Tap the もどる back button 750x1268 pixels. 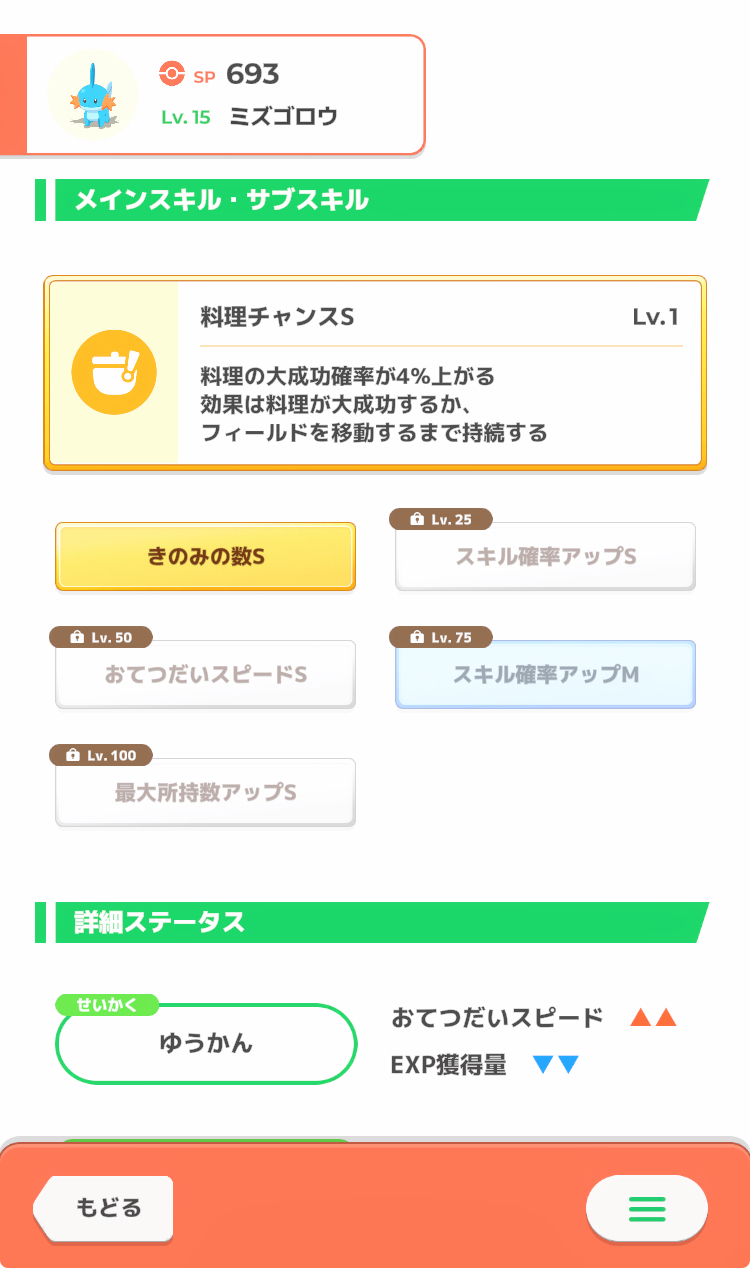104,1207
